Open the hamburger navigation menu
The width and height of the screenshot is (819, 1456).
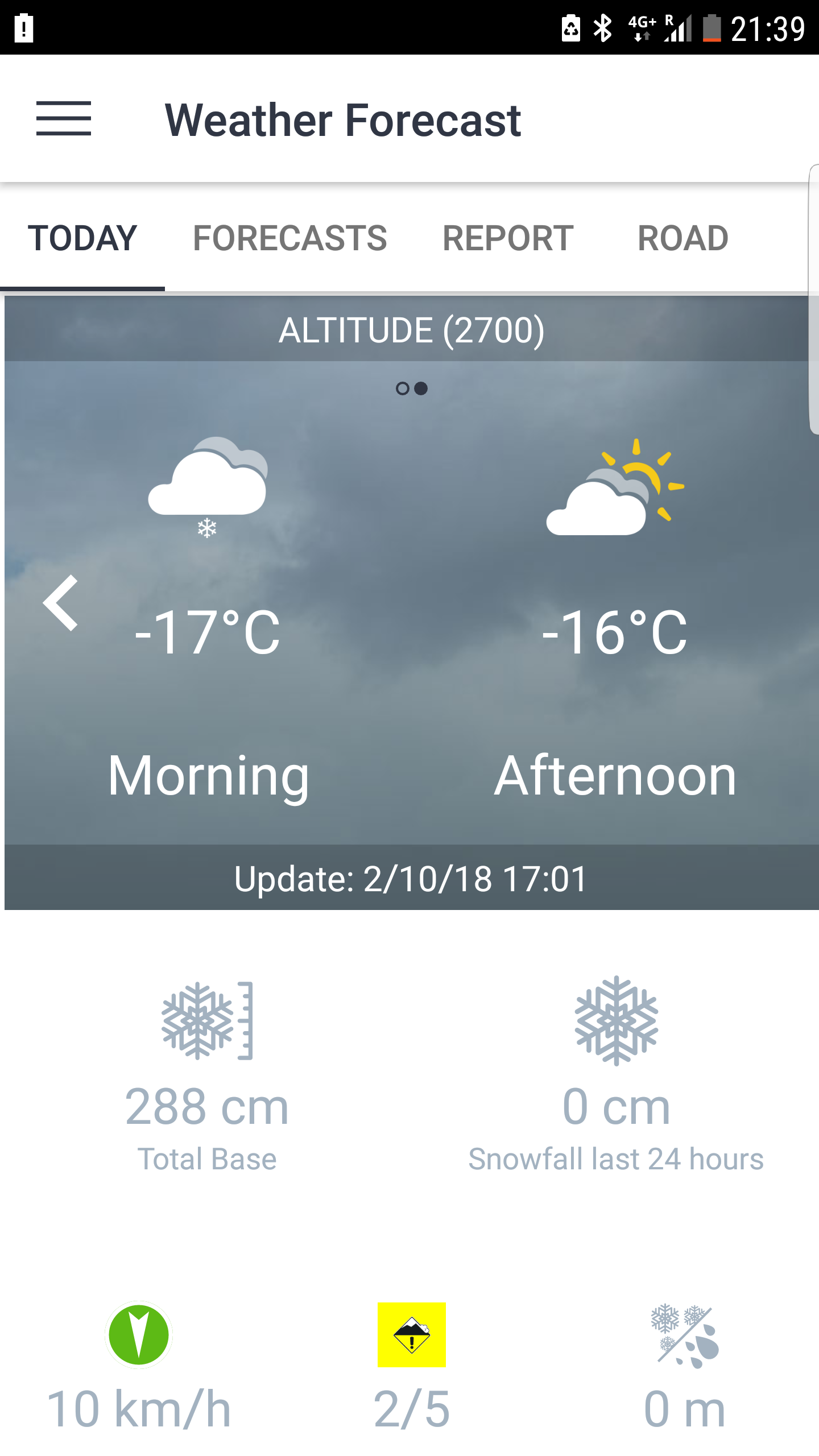64,118
